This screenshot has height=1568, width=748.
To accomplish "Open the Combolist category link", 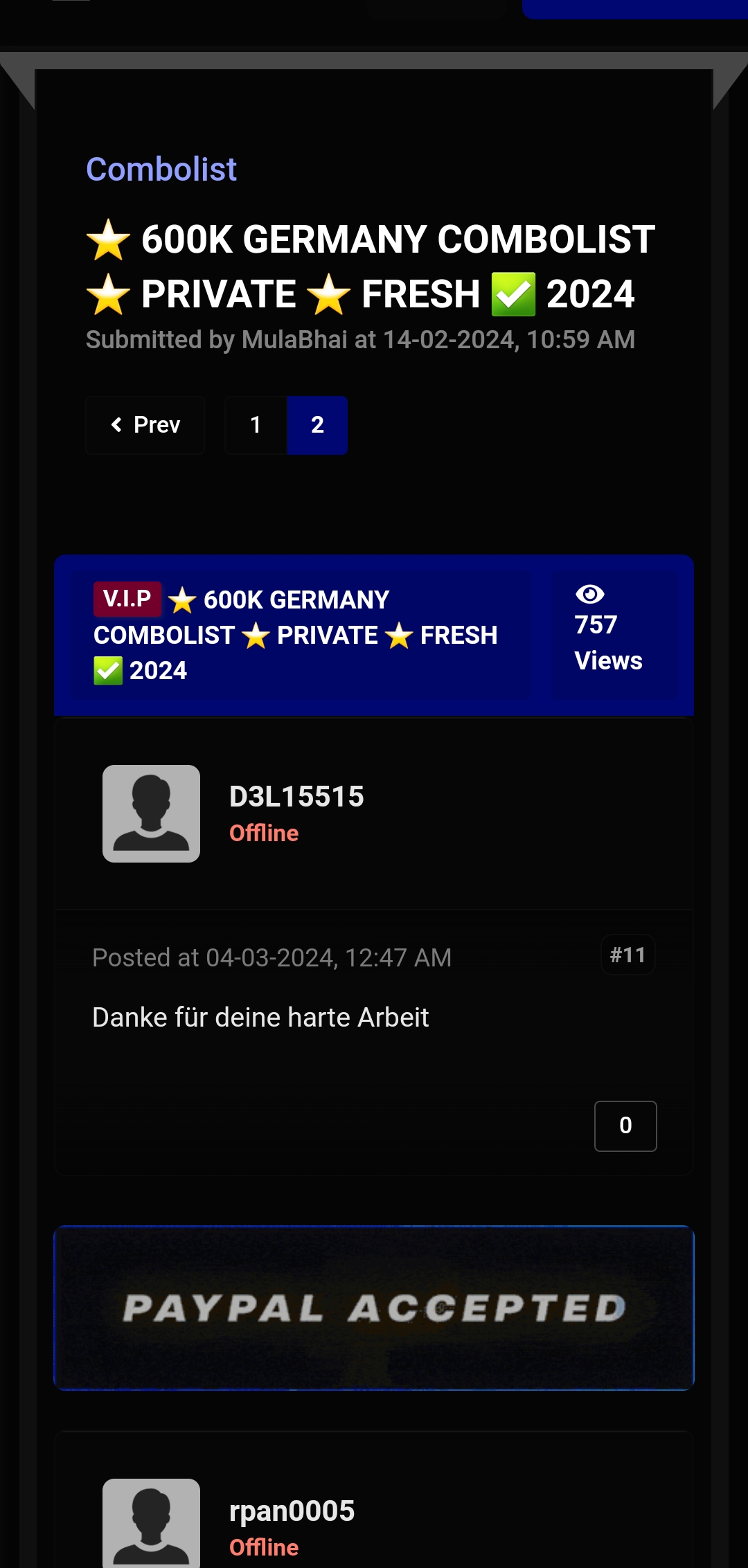I will pyautogui.click(x=161, y=170).
